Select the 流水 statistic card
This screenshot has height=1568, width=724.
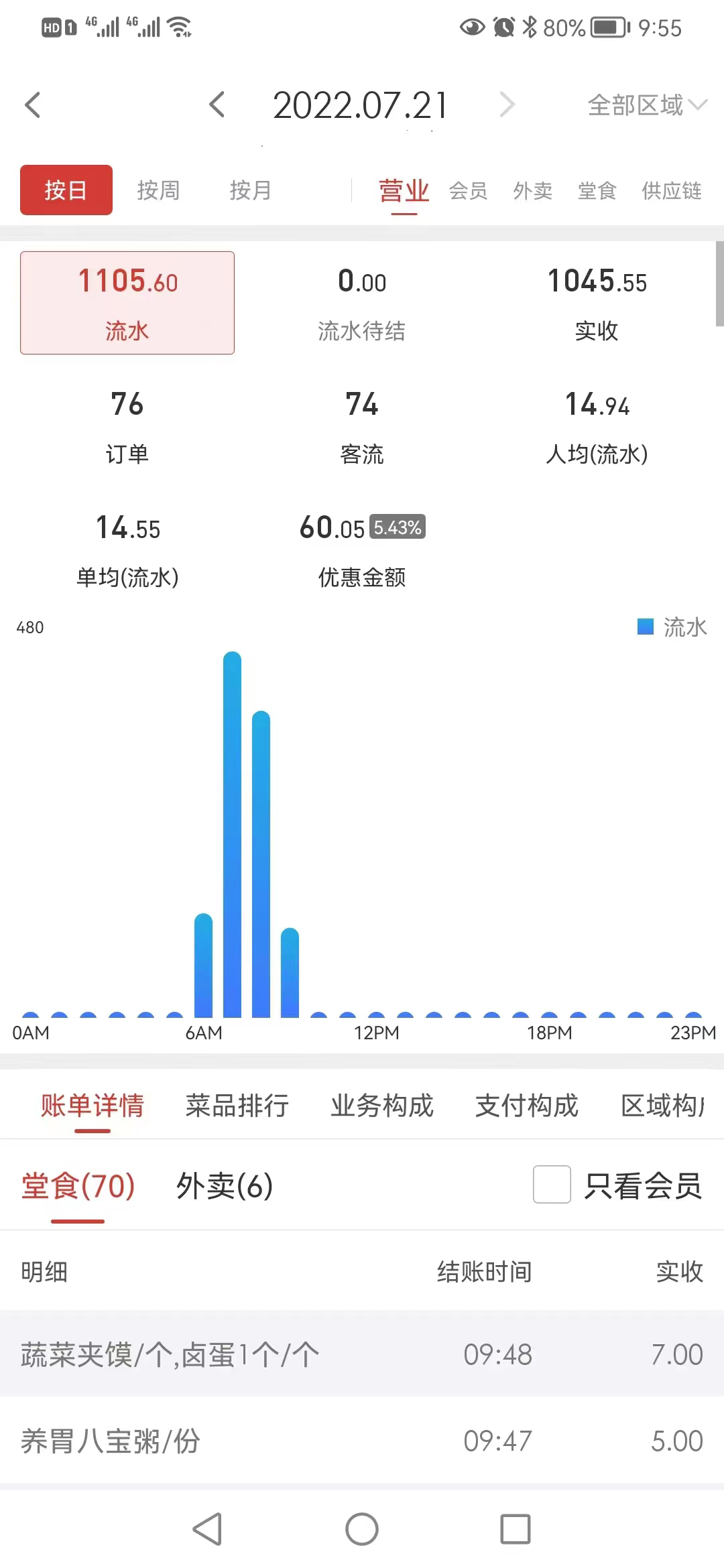pyautogui.click(x=127, y=302)
